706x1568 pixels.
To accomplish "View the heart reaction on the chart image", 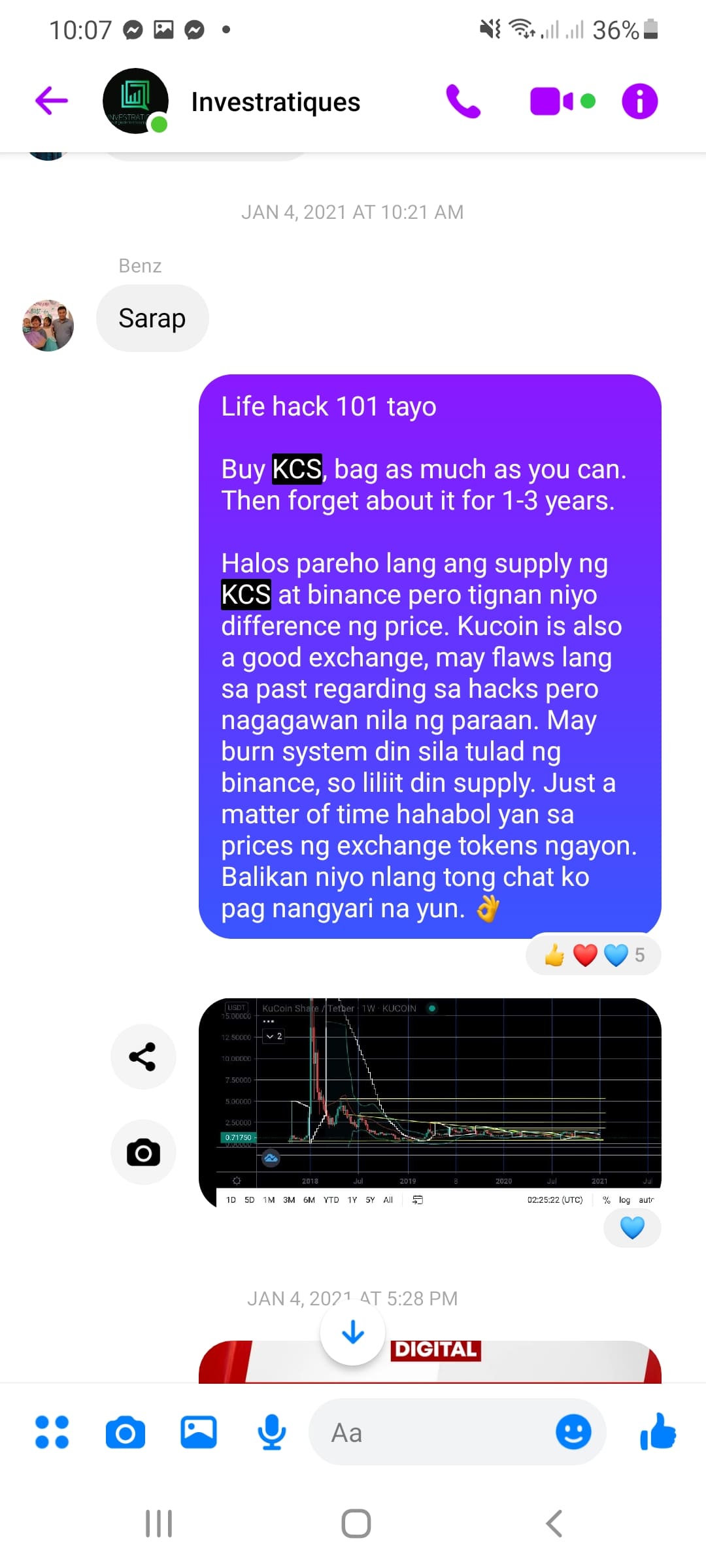I will (x=631, y=1228).
